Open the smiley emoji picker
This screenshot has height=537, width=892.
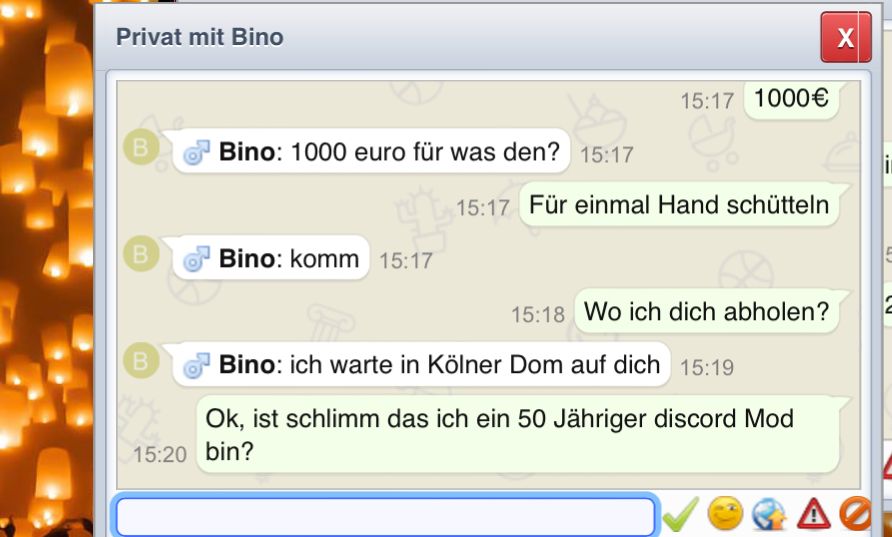pyautogui.click(x=725, y=514)
